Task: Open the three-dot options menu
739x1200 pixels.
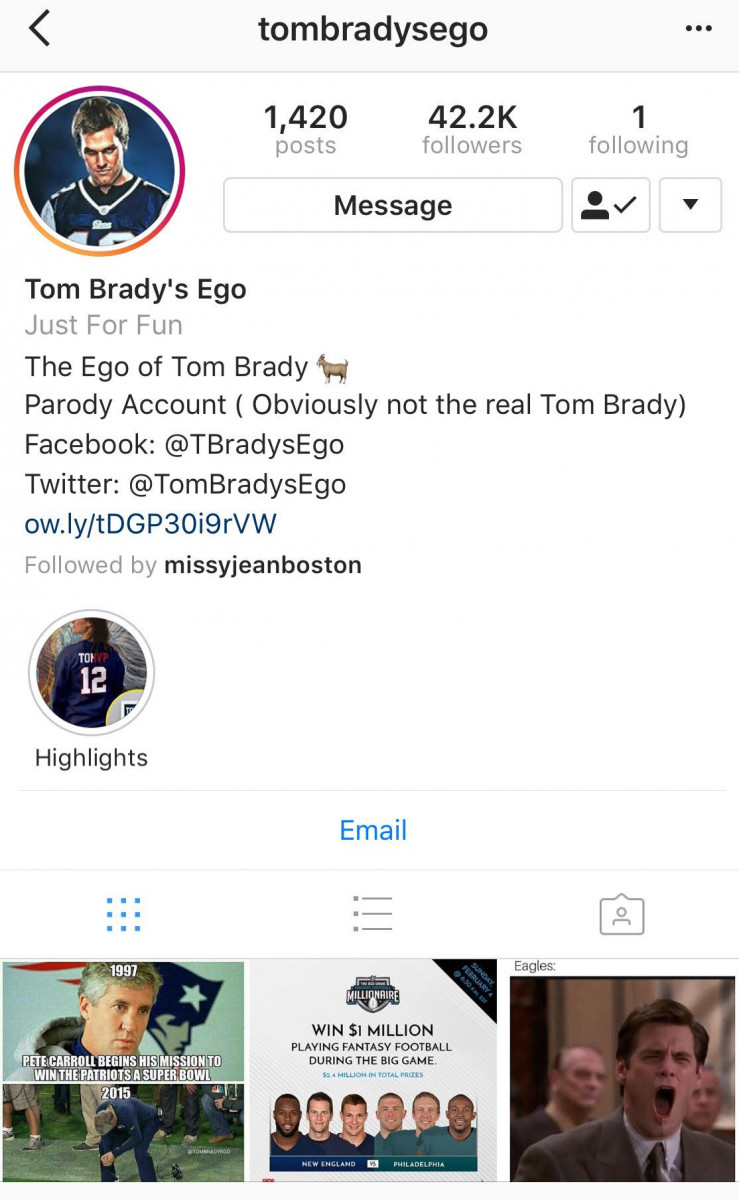Action: 698,29
